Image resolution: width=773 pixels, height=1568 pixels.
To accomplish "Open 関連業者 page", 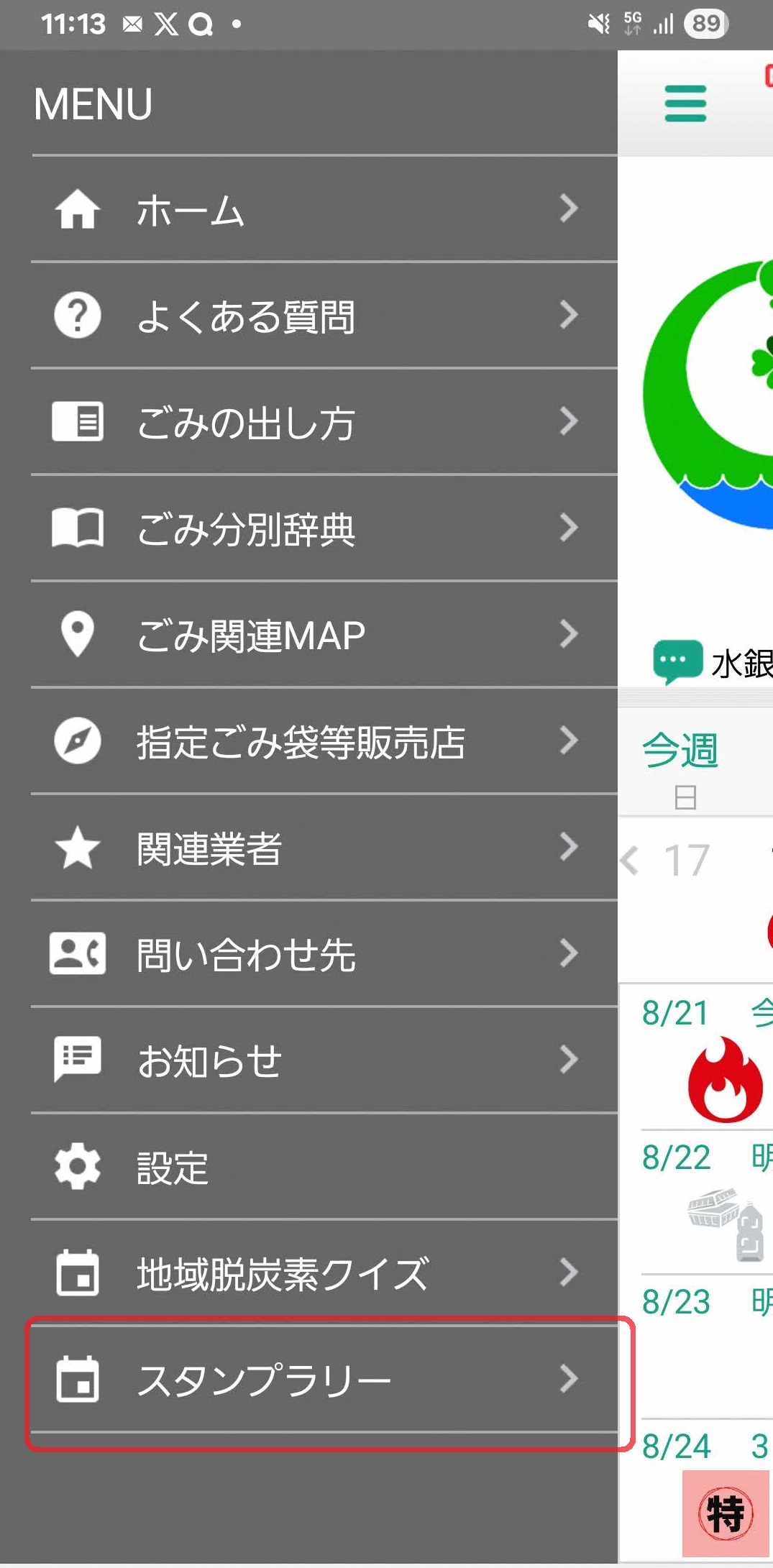I will pos(324,848).
